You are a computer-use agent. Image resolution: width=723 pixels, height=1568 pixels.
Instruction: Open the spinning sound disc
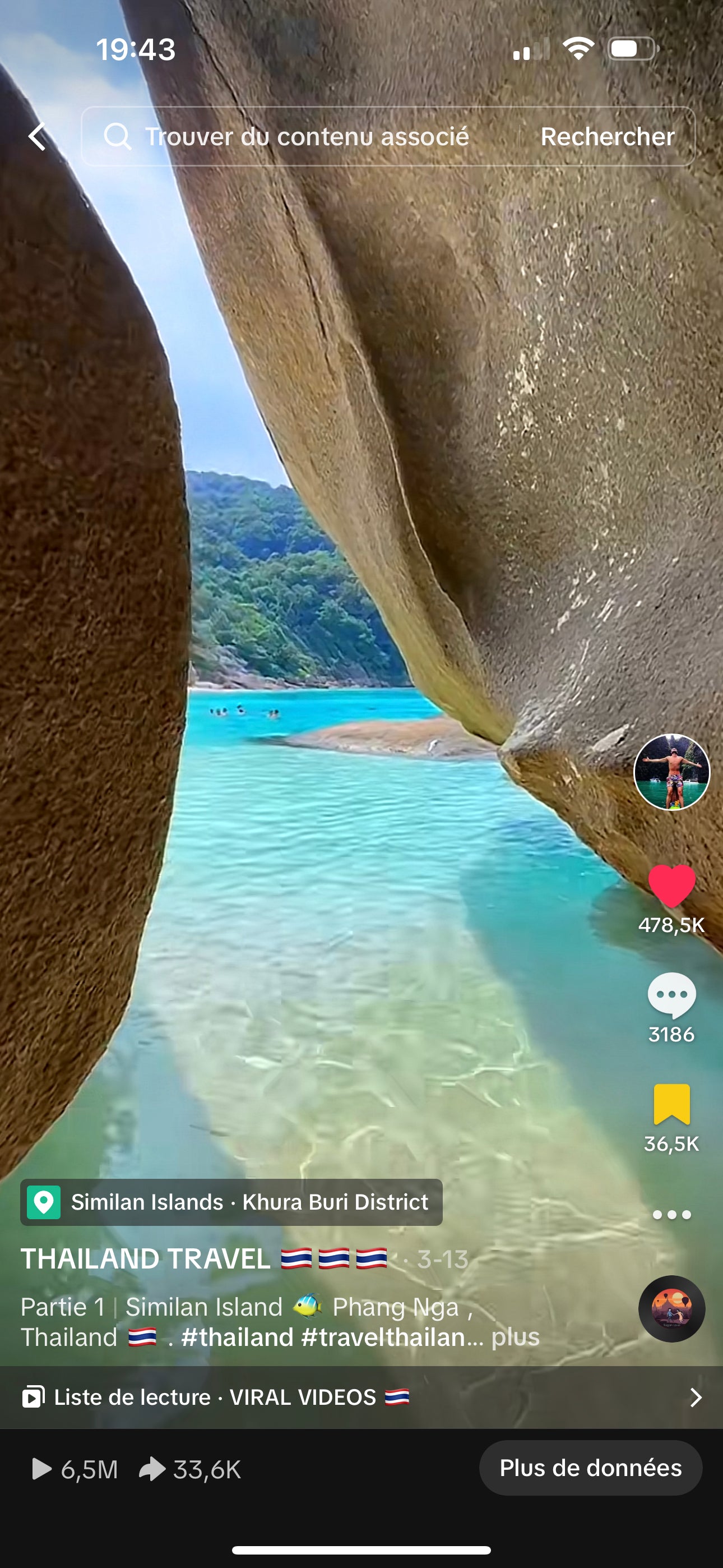[671, 1308]
